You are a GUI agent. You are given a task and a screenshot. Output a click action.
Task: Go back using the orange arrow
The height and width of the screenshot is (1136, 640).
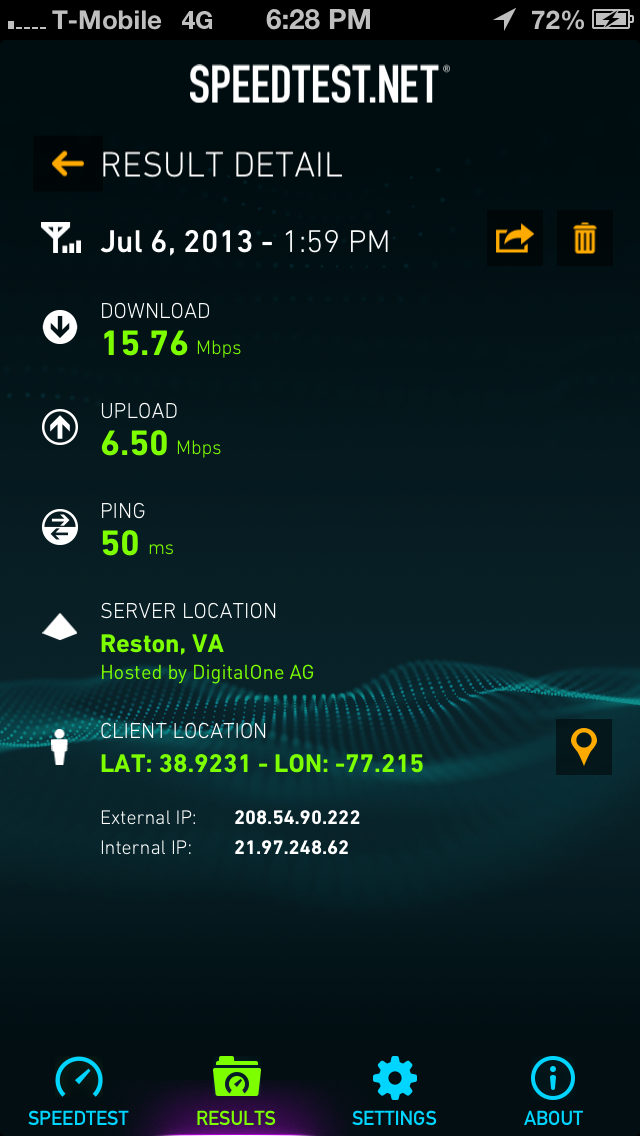click(68, 164)
